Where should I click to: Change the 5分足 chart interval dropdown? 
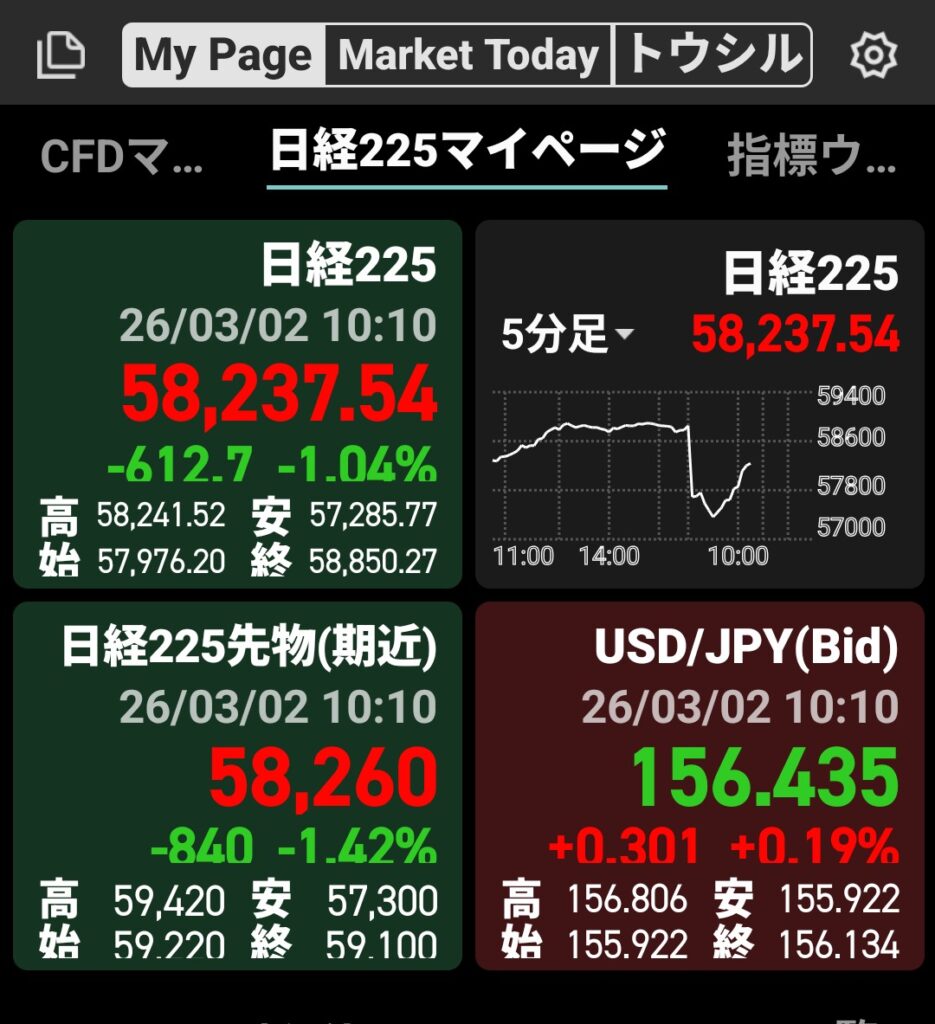[x=567, y=337]
